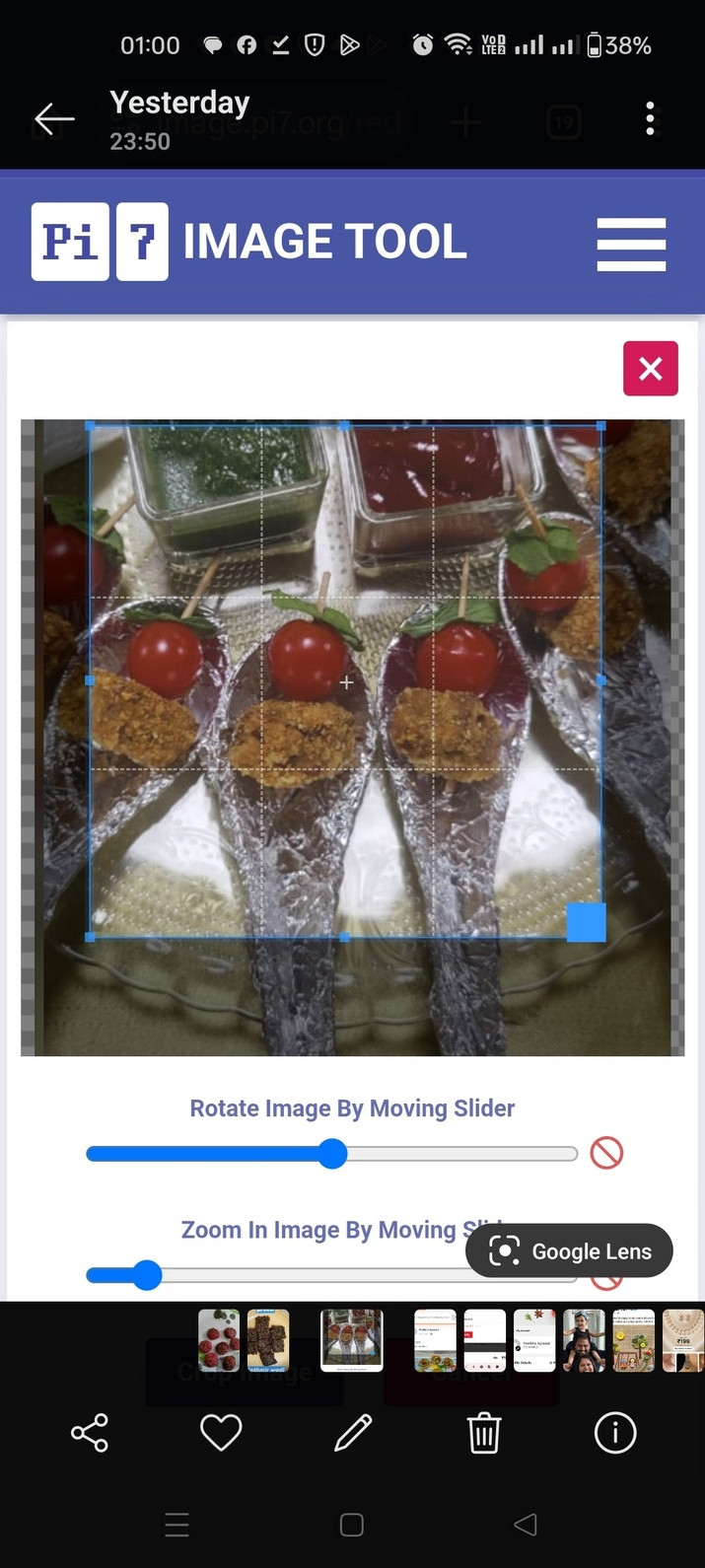Mark this photo as favorite

[x=221, y=1433]
